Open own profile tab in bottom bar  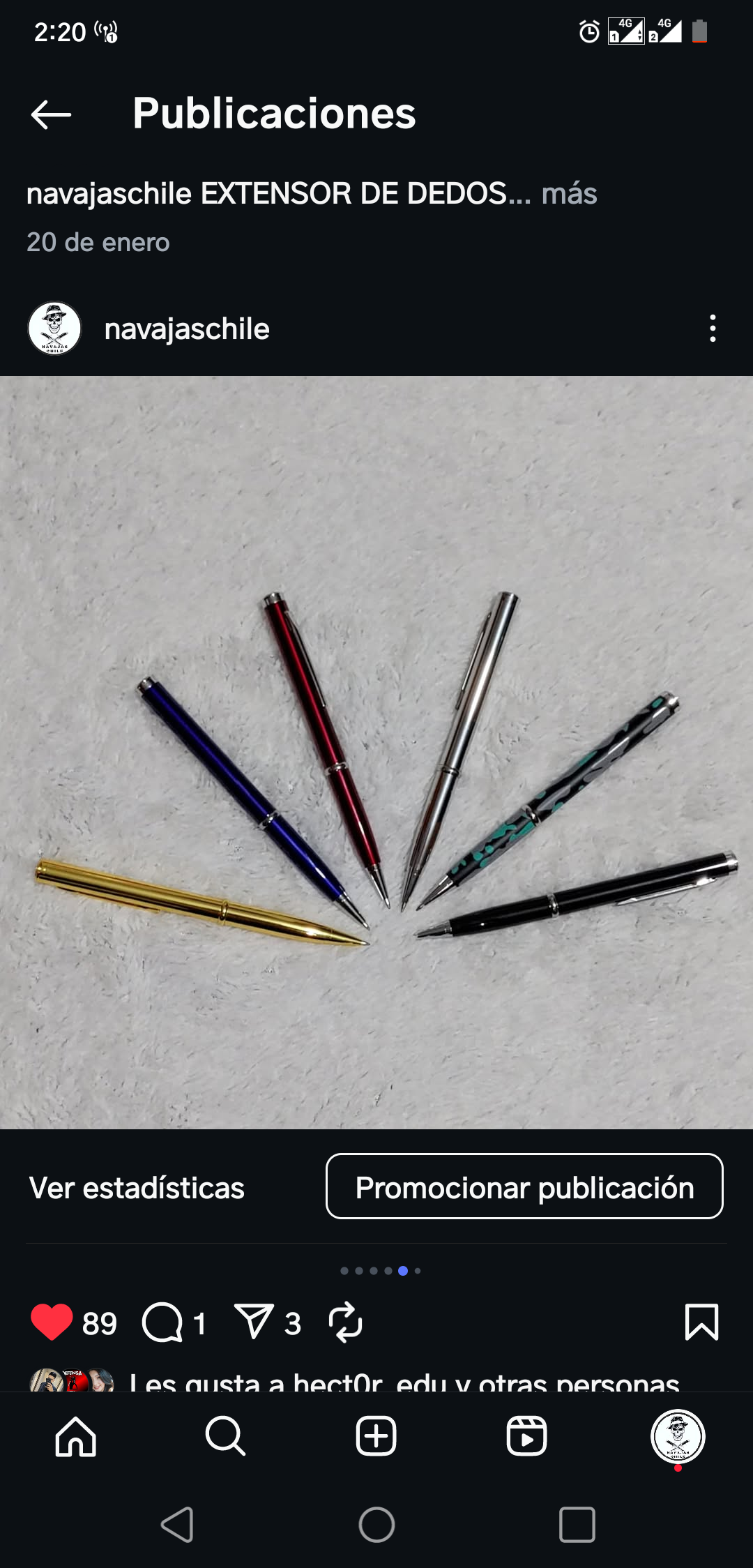[x=678, y=1436]
